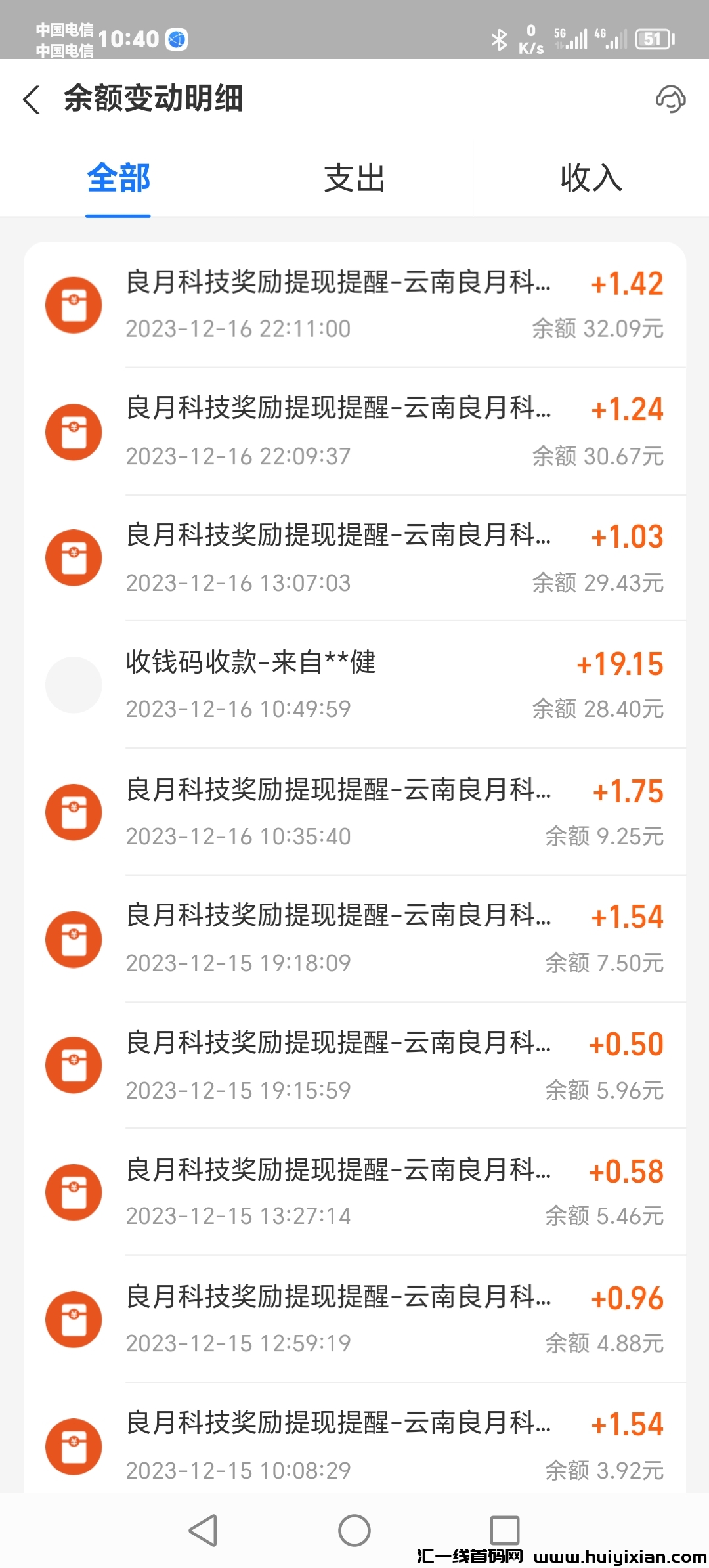Open customer service headset icon
The width and height of the screenshot is (709, 1568).
point(670,100)
